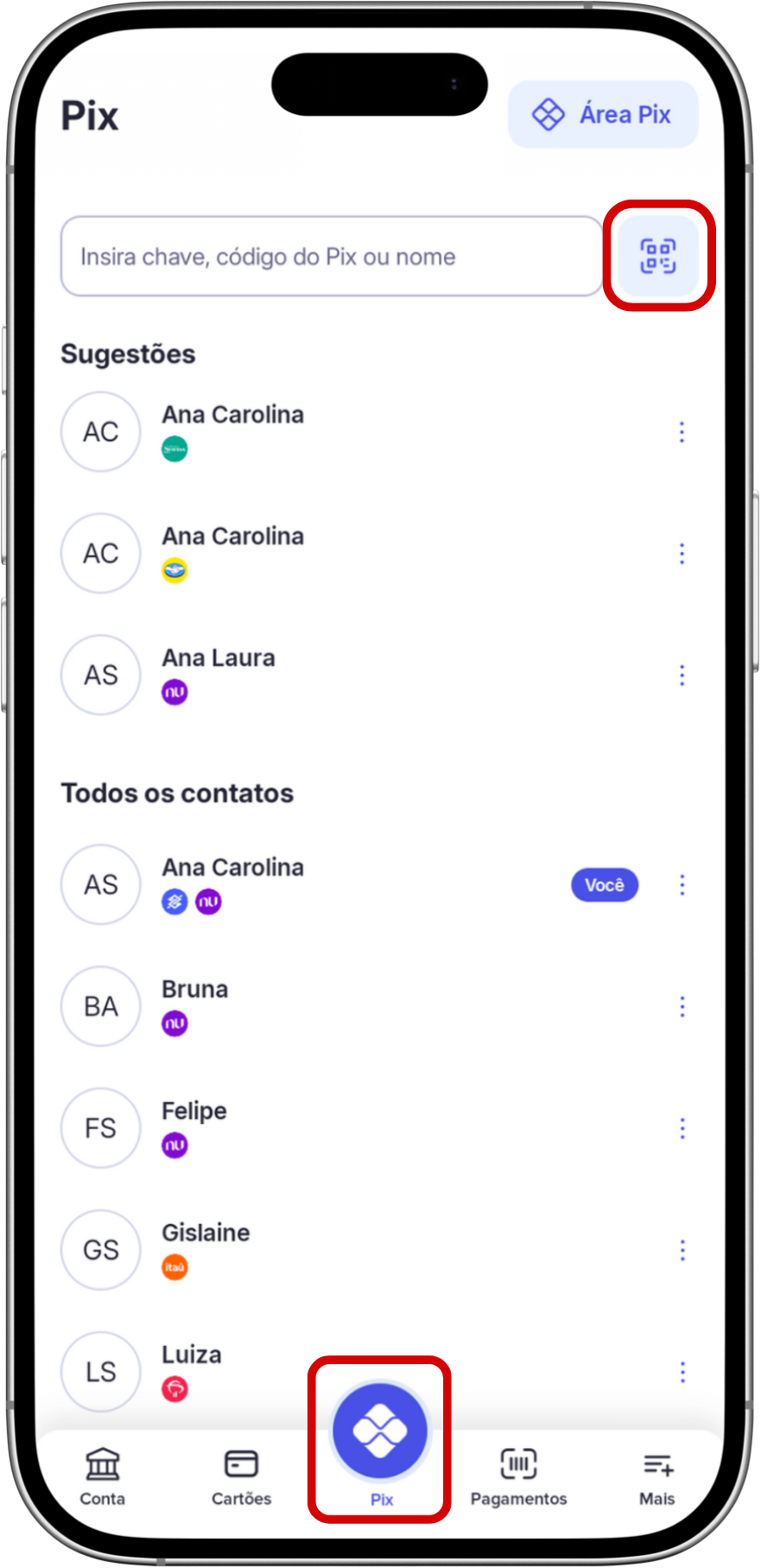Select Ana Laura from suggestions
Viewport: 761px width, 1568px height.
(219, 673)
